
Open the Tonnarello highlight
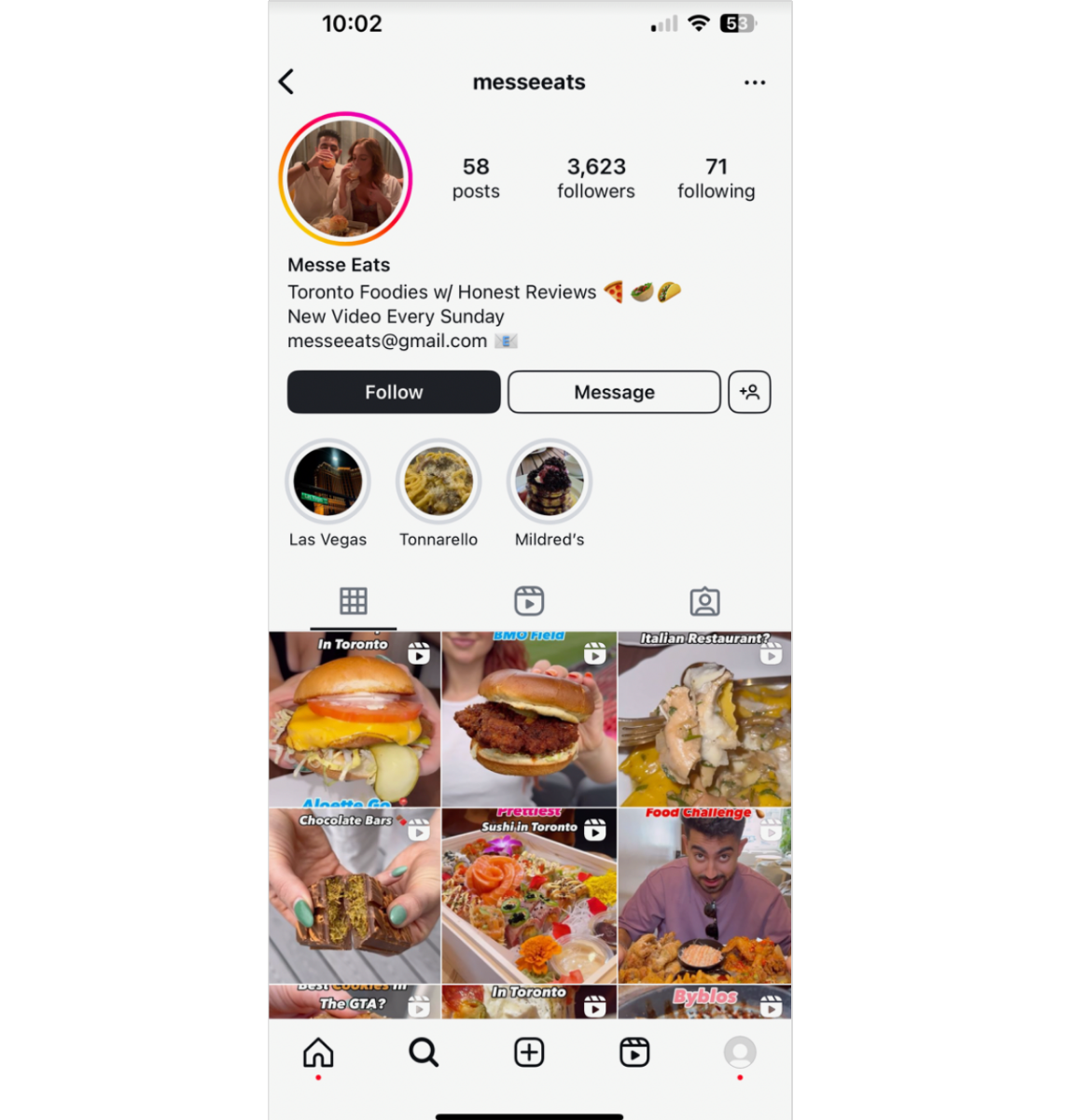click(x=439, y=483)
